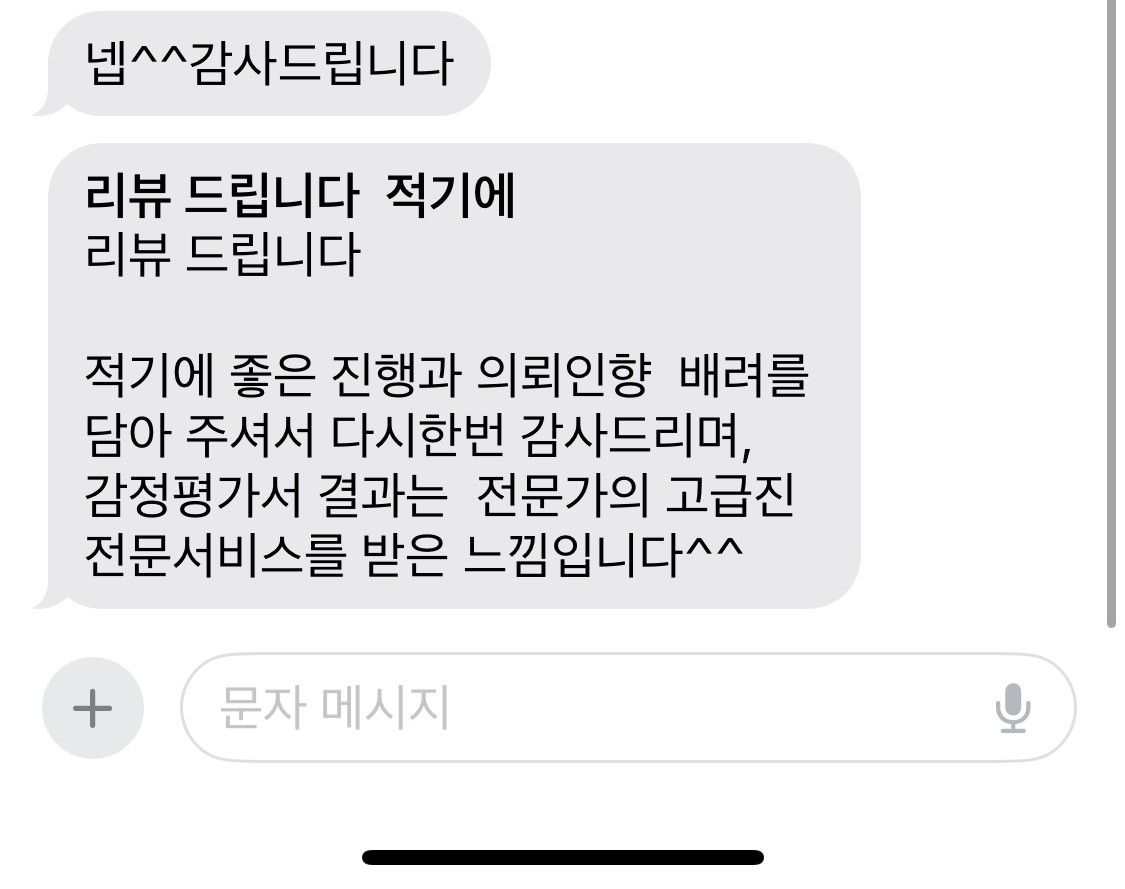
Task: Start voice dictation with the microphone icon
Action: 1012,708
